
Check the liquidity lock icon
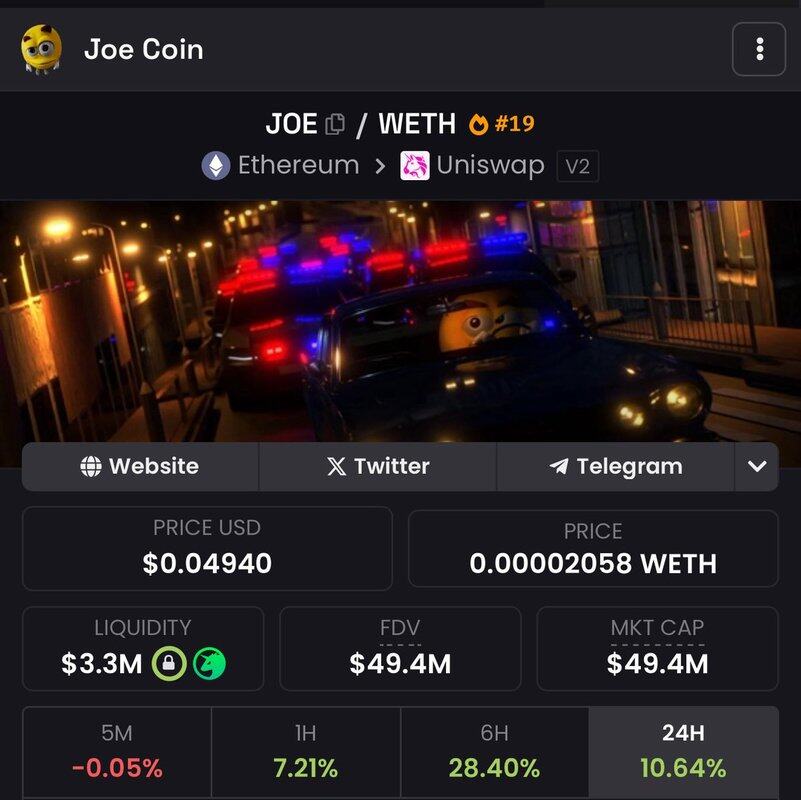[x=167, y=663]
